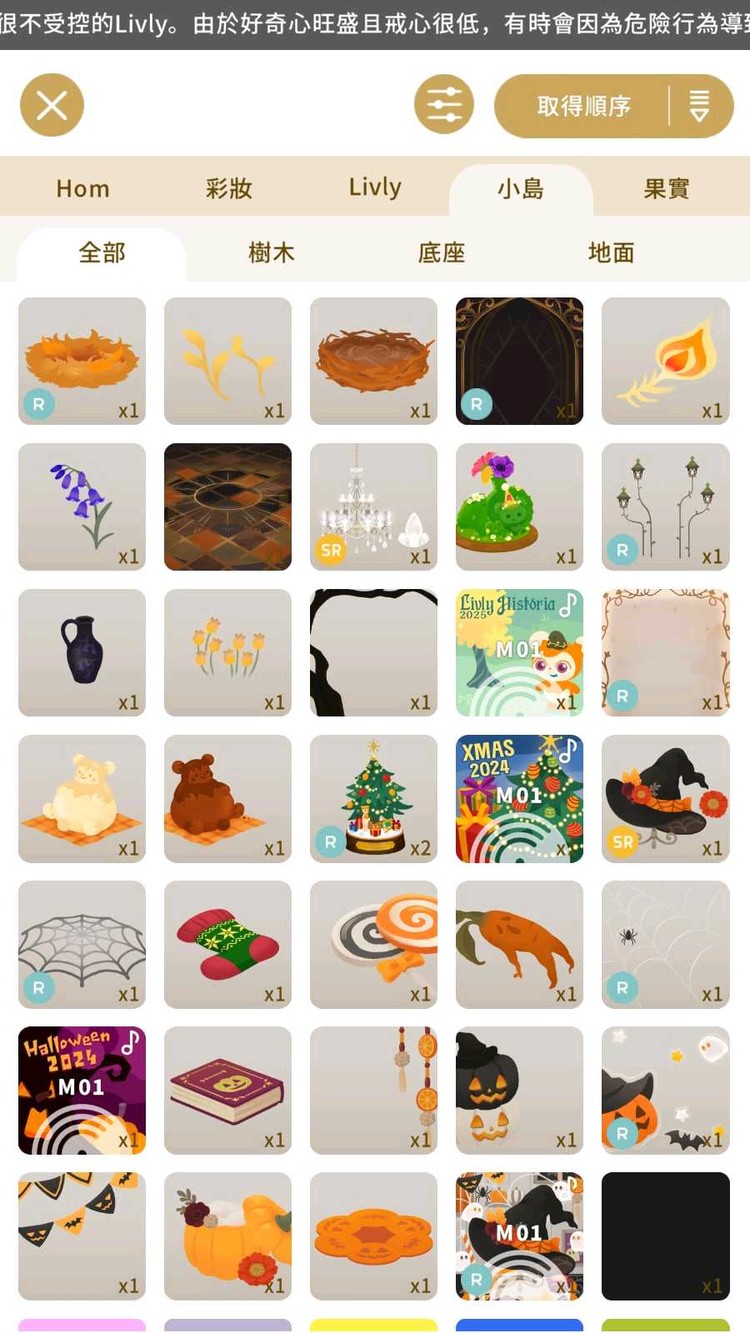This screenshot has height=1333, width=750.
Task: Pick the SR black witch hat item
Action: [666, 799]
